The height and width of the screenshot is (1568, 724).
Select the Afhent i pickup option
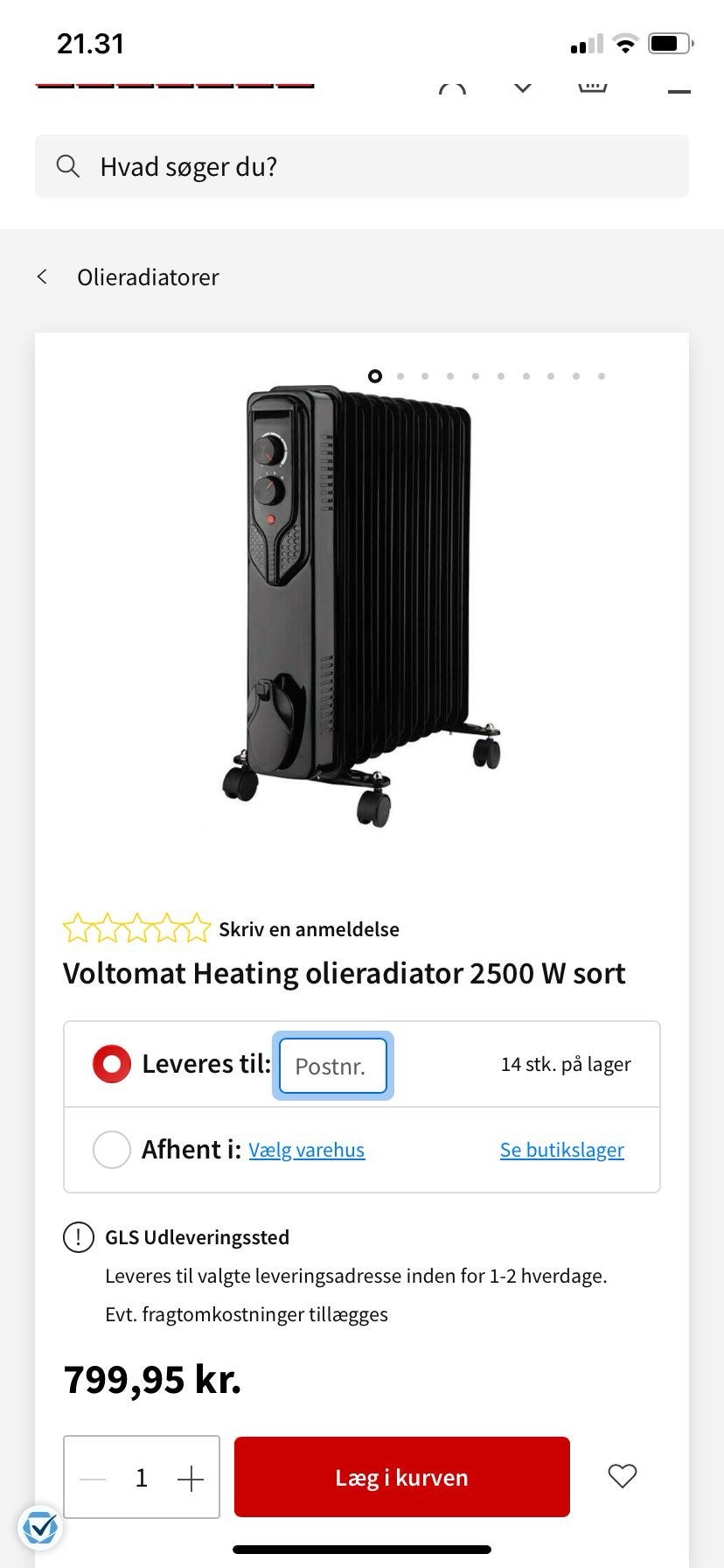point(111,1150)
